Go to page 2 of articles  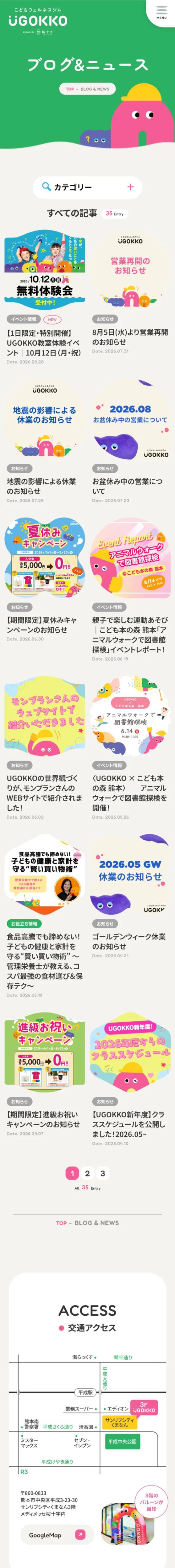[x=87, y=1173]
